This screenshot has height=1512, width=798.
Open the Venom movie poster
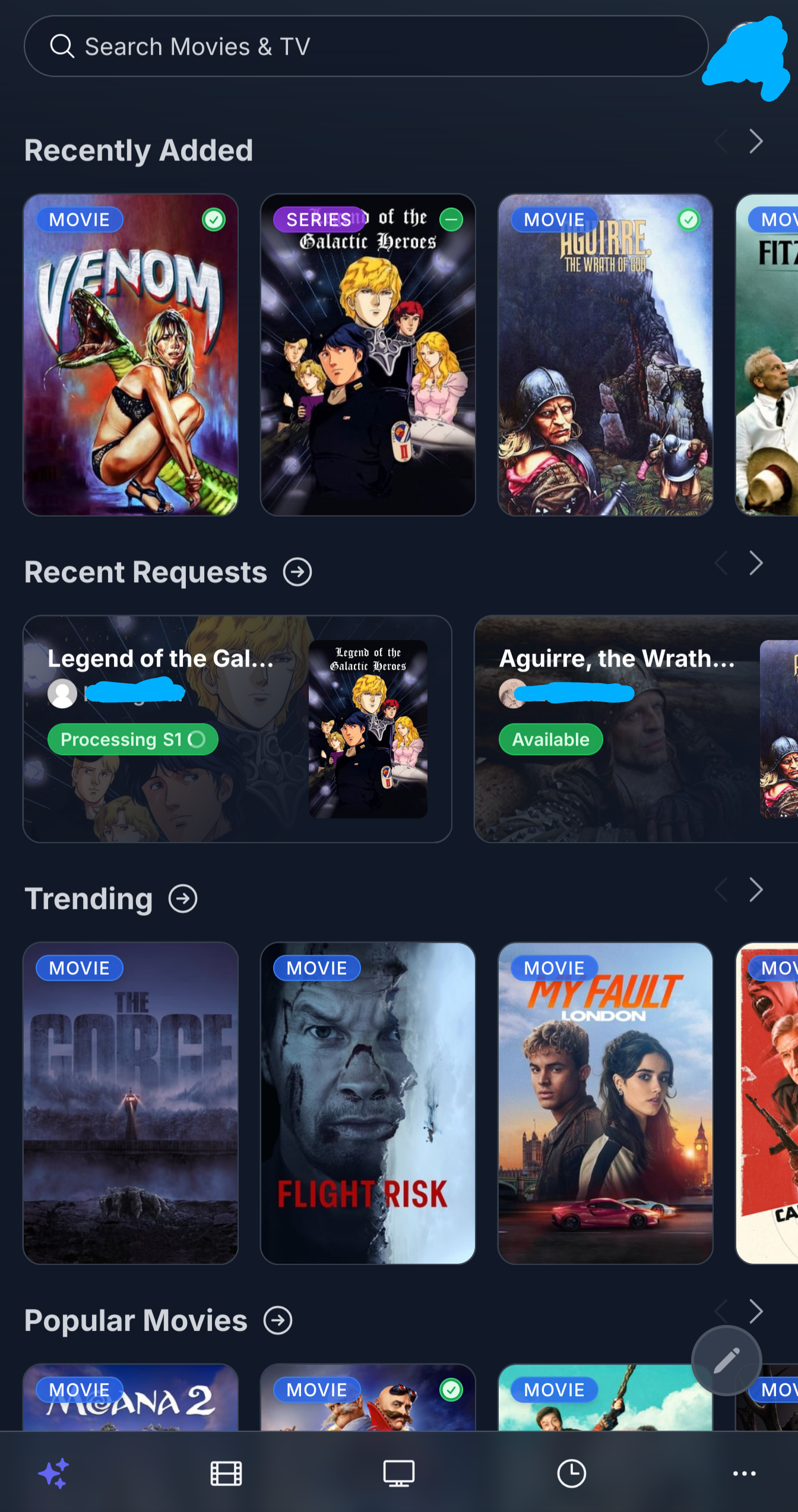click(x=131, y=355)
